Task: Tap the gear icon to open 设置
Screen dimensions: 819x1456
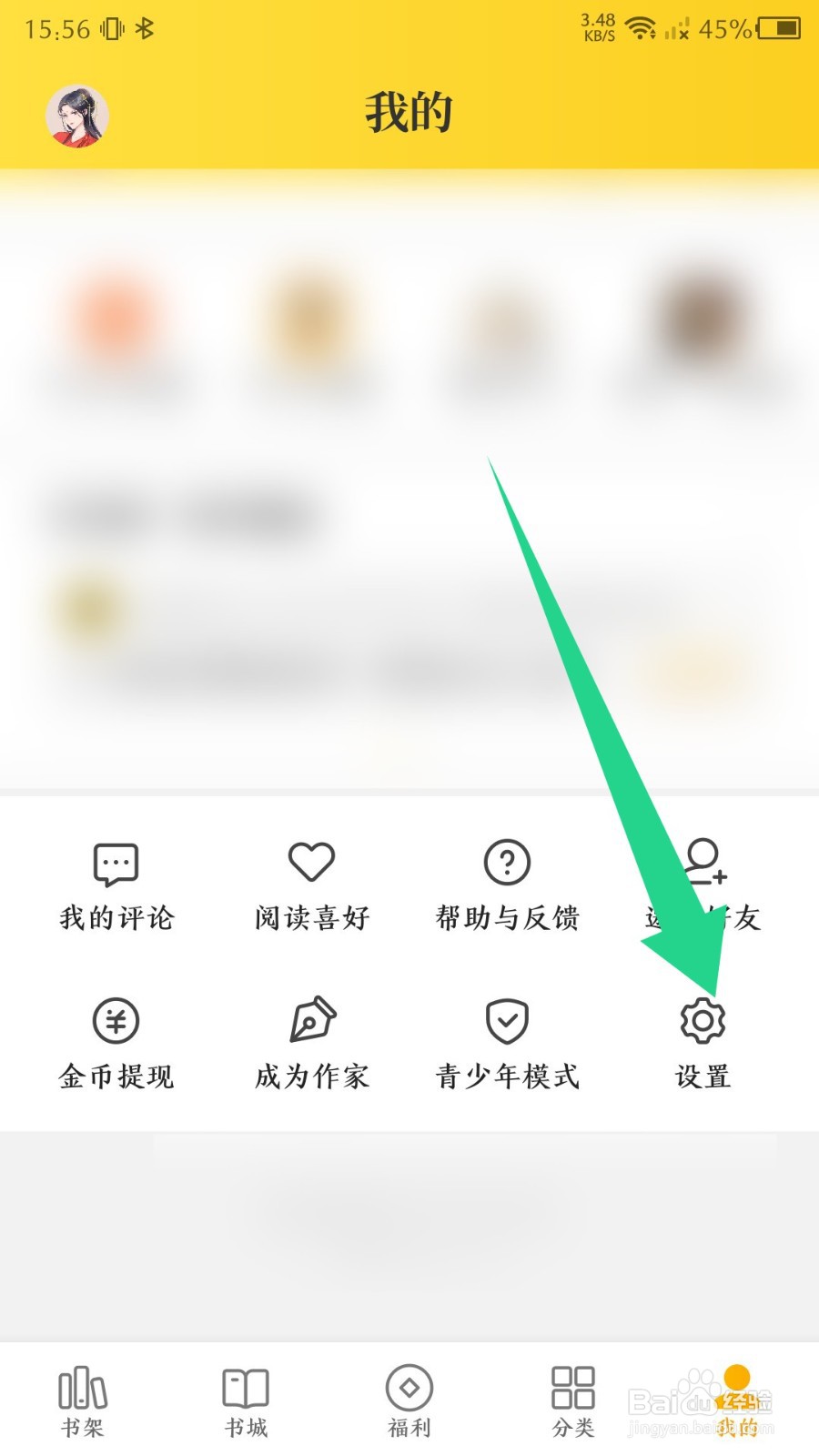Action: (x=703, y=1022)
